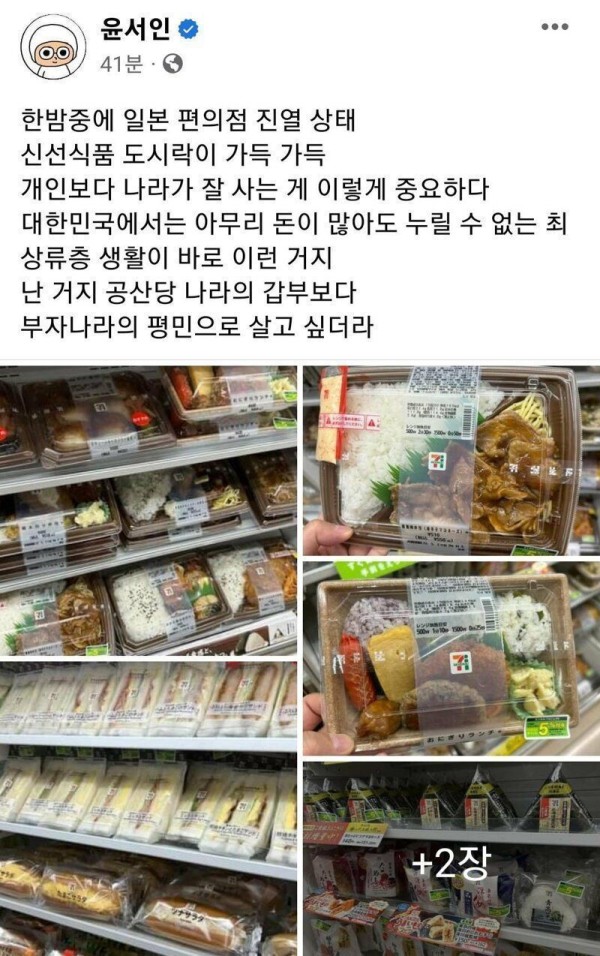Open the post's three-dot overflow menu

pyautogui.click(x=553, y=27)
